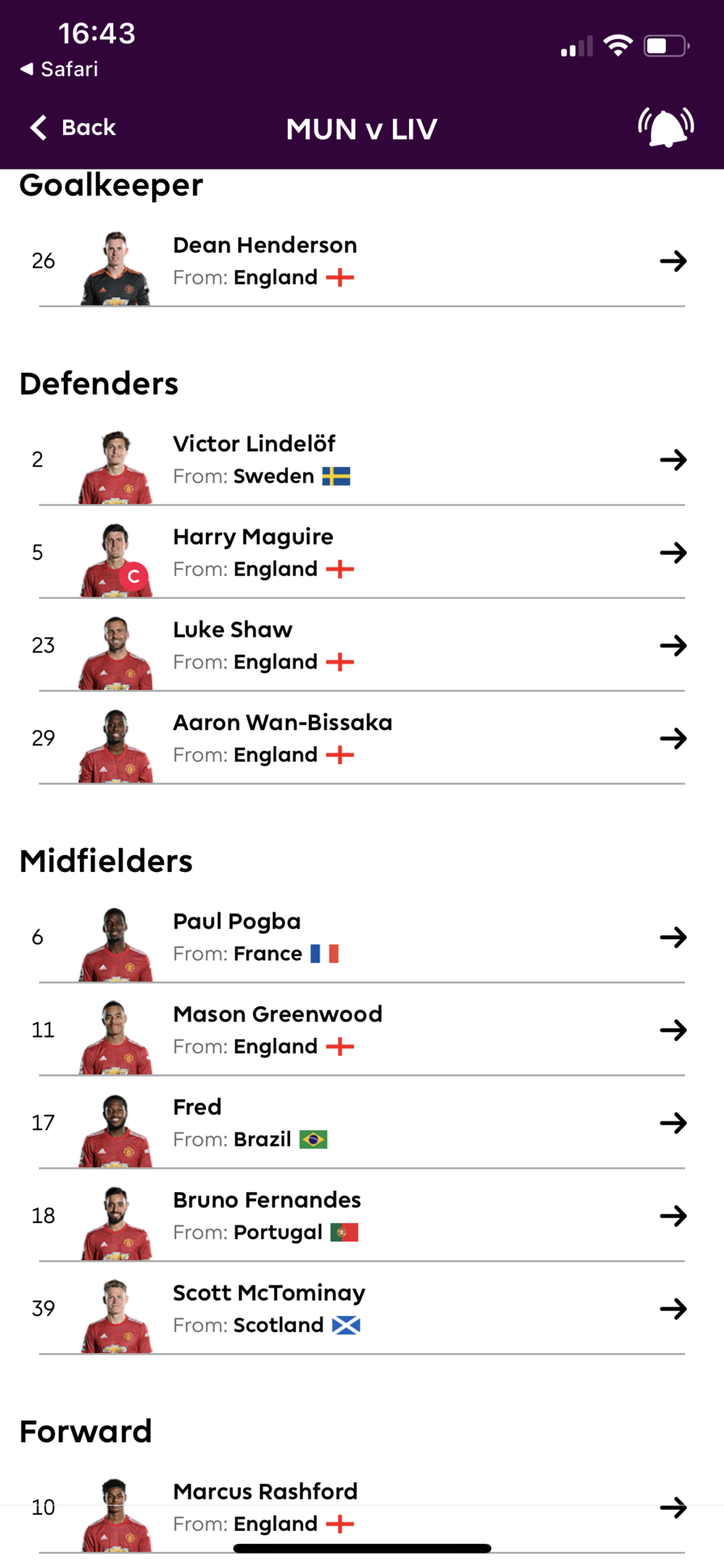View Scott McTominay's profile
Screen dimensions: 724x1568
[362, 1309]
